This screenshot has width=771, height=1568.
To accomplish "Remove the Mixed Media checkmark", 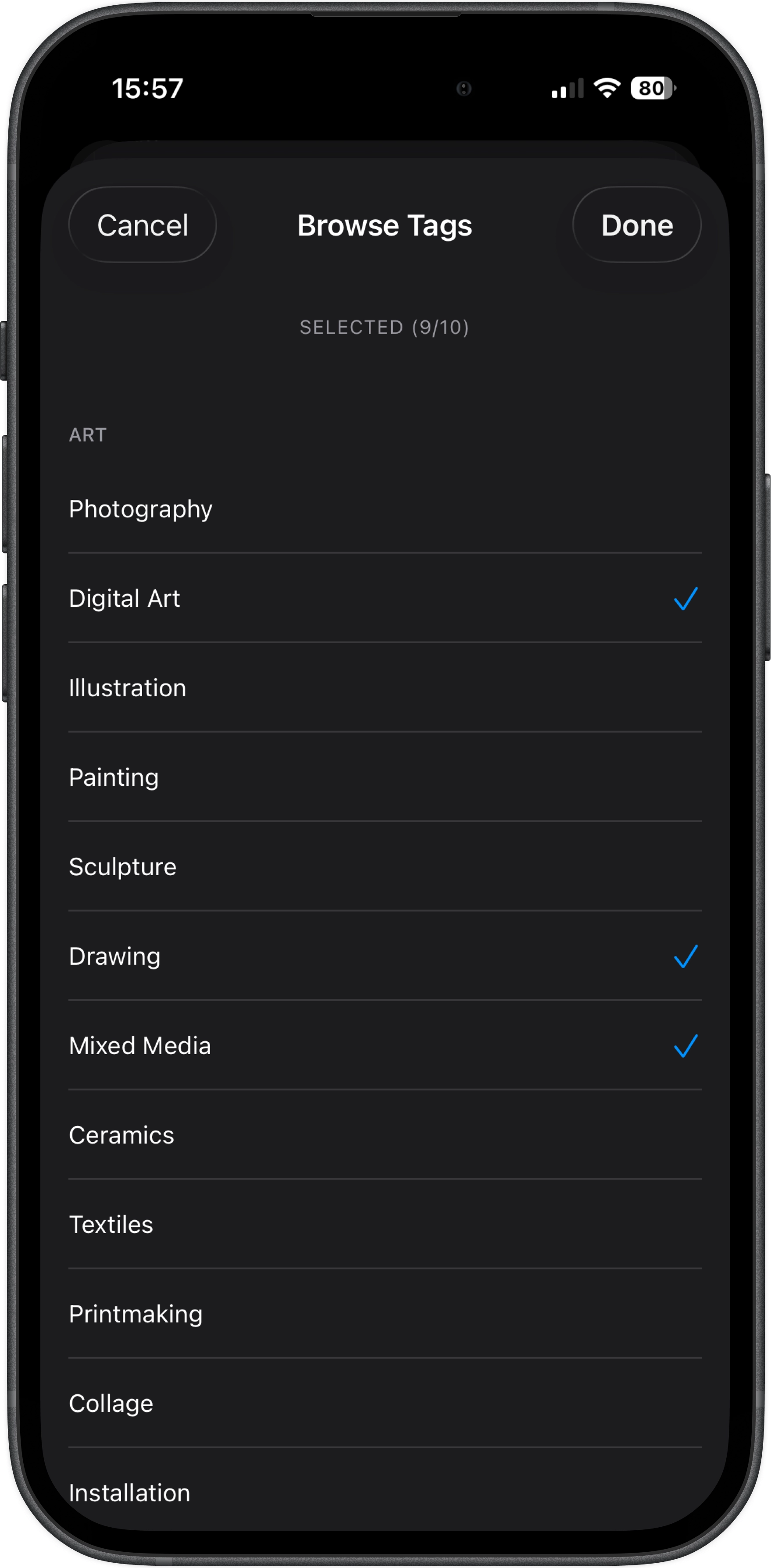I will 385,1046.
